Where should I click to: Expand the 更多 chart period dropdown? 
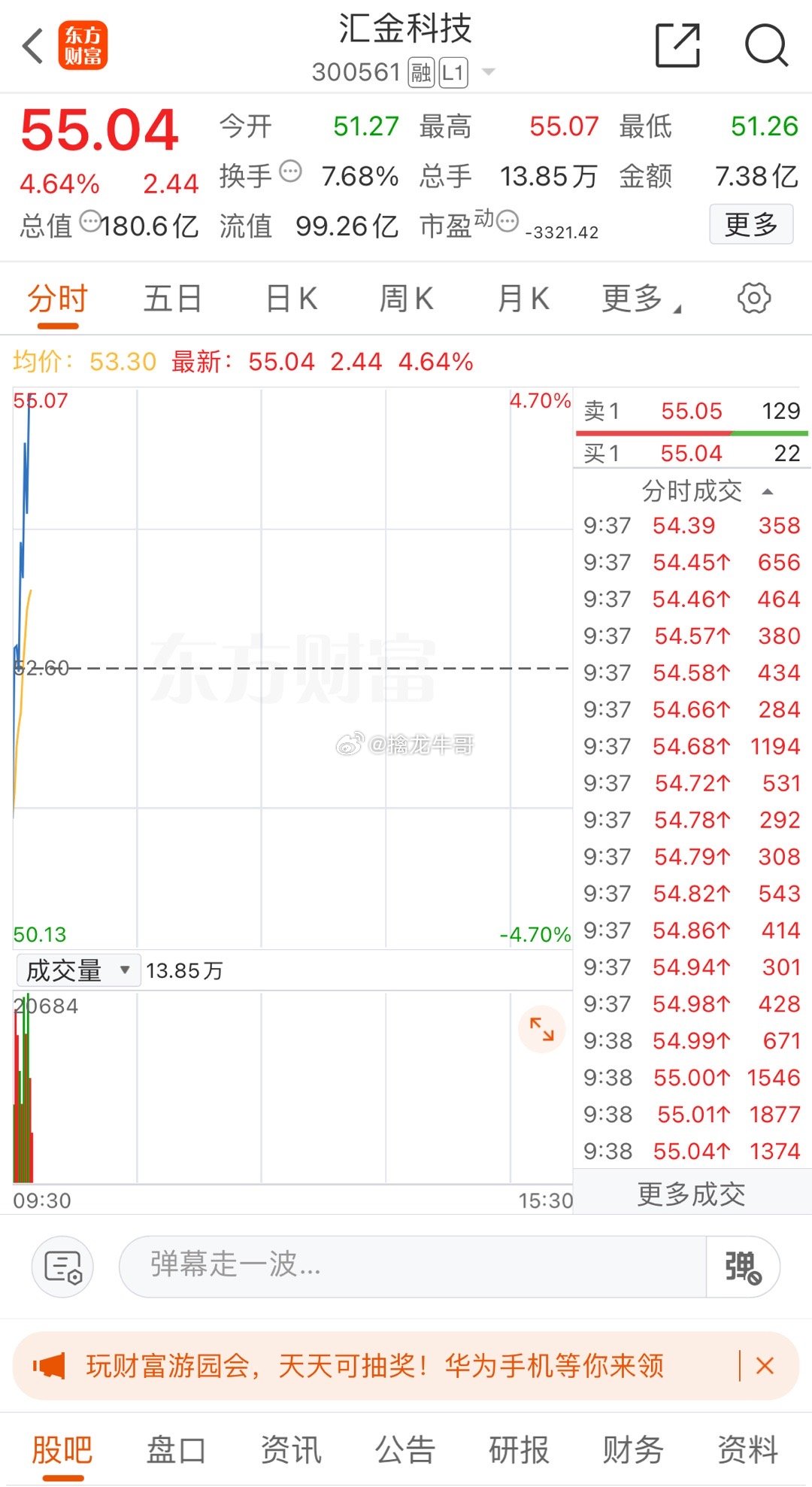(x=641, y=299)
